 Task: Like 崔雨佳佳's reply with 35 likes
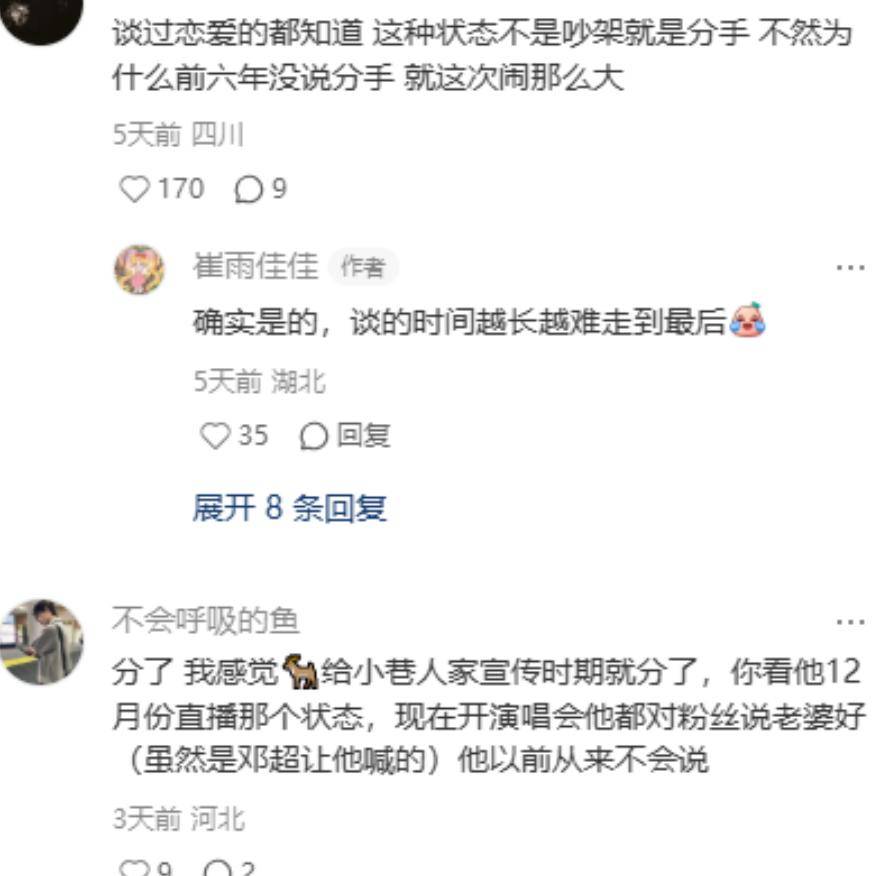(215, 436)
